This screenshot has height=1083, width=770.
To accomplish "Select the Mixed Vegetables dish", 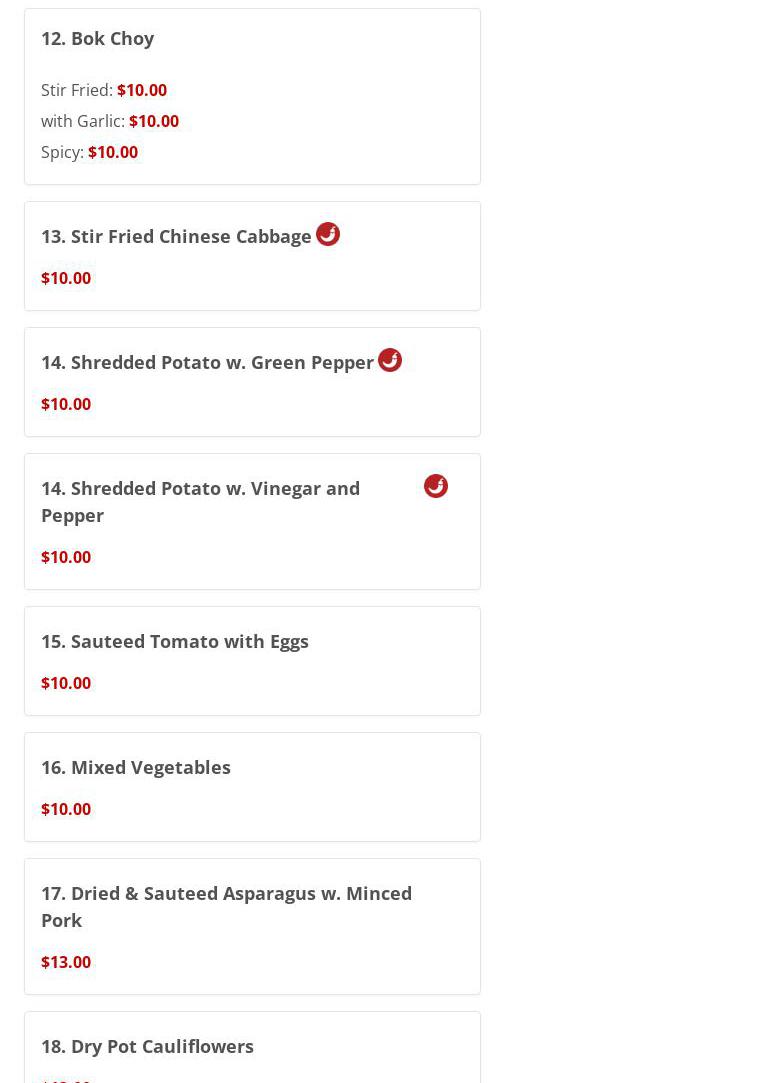I will click(x=136, y=768).
